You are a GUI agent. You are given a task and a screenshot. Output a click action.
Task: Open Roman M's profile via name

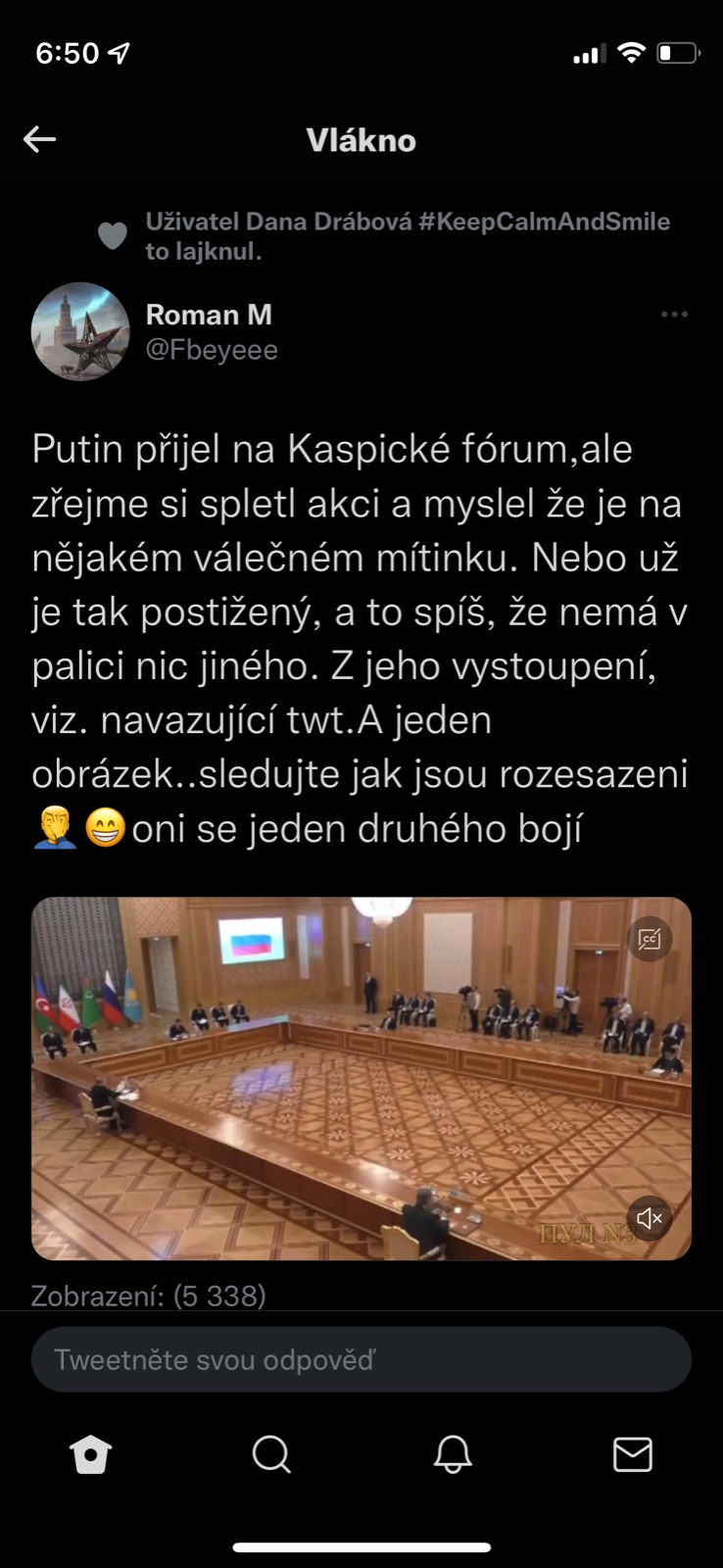[x=209, y=315]
